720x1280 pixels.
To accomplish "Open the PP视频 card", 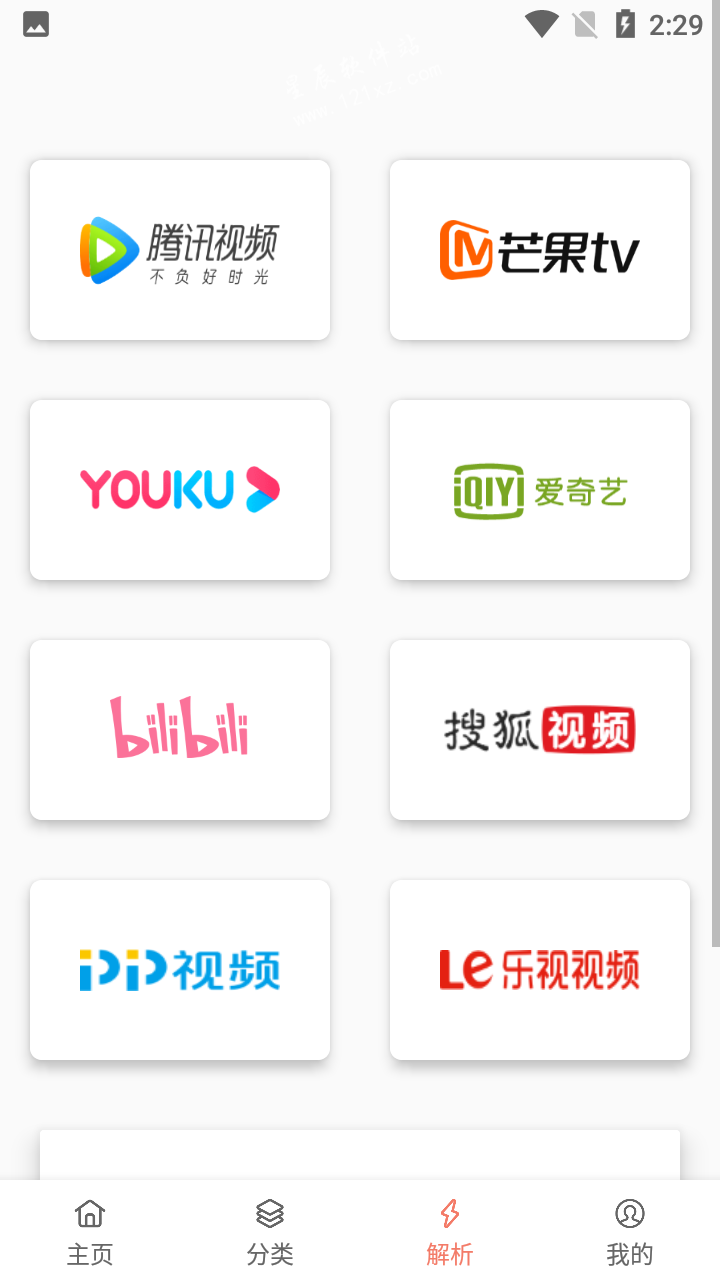I will pos(180,970).
